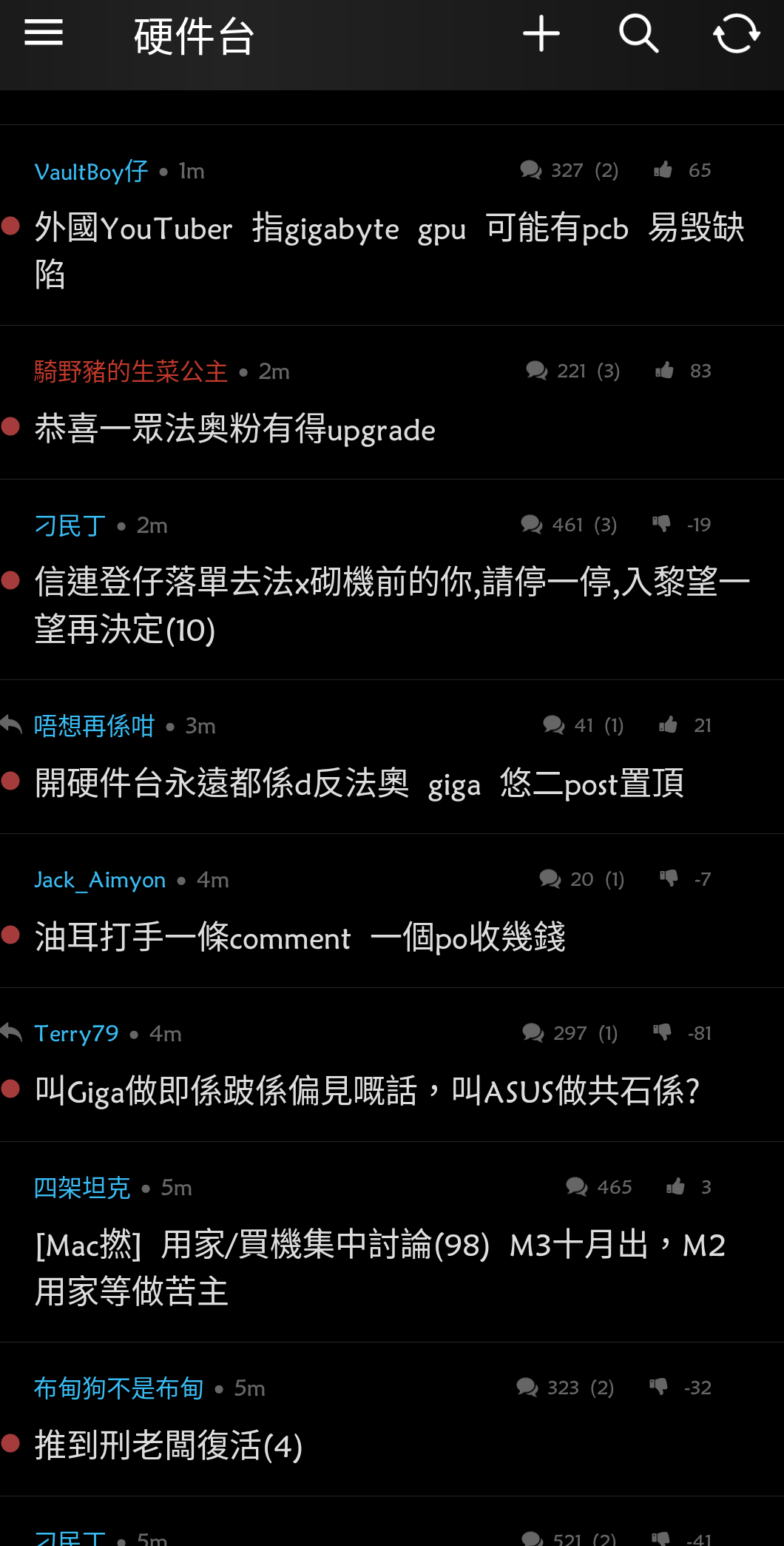The width and height of the screenshot is (784, 1546).
Task: Open the navigation drawer
Action: click(x=43, y=34)
